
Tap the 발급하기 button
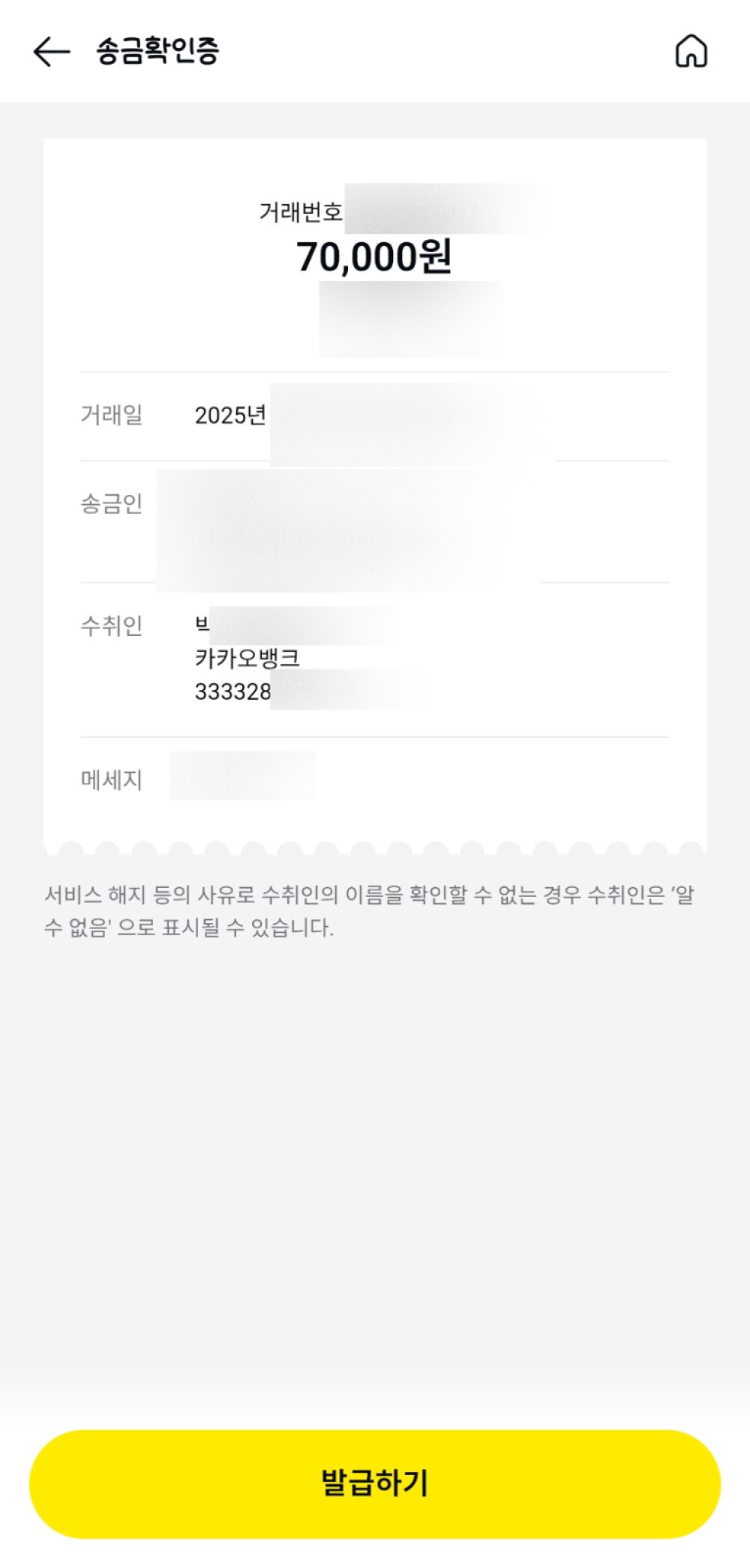click(375, 1483)
